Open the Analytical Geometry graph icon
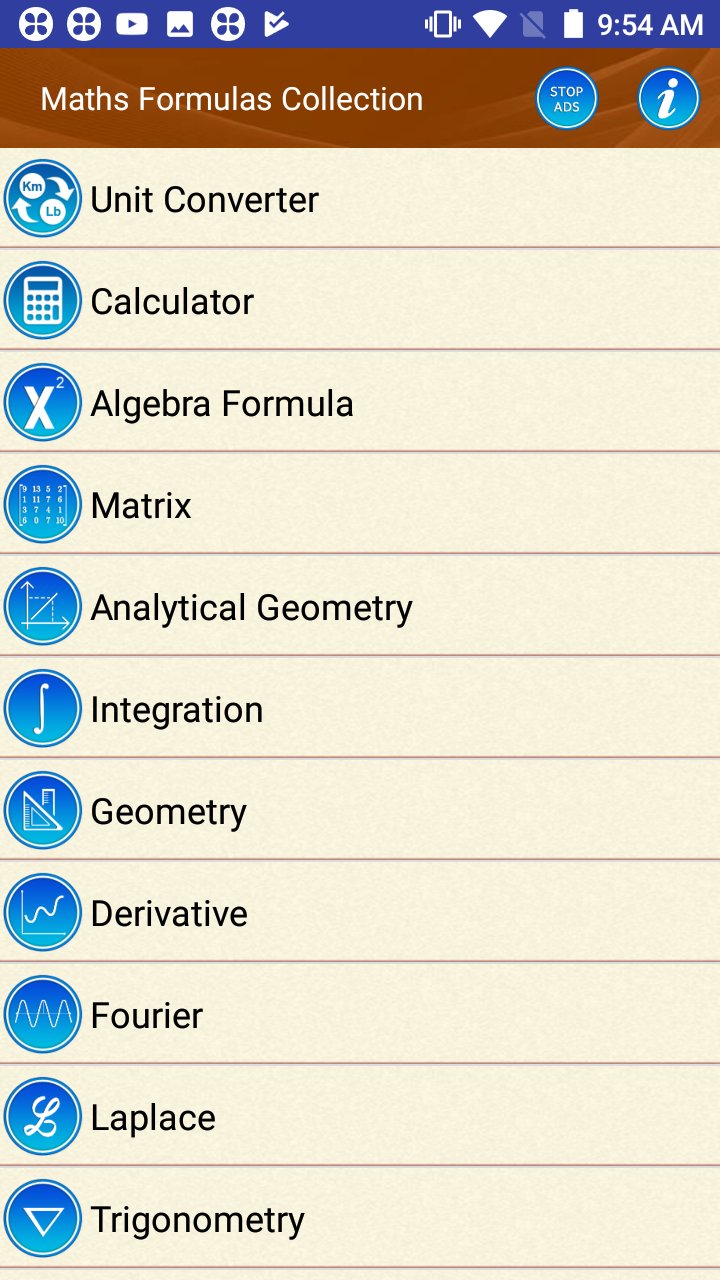Viewport: 720px width, 1280px height. (x=42, y=605)
